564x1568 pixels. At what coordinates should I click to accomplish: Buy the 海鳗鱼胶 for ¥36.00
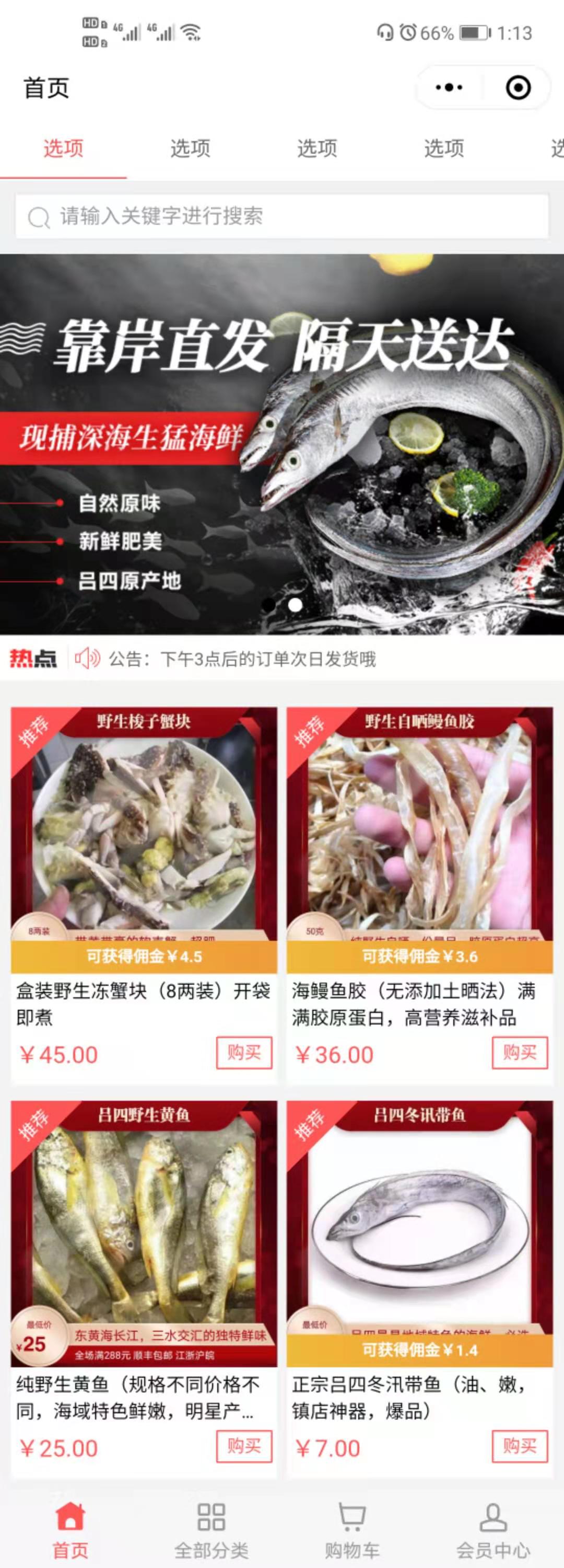[520, 1053]
